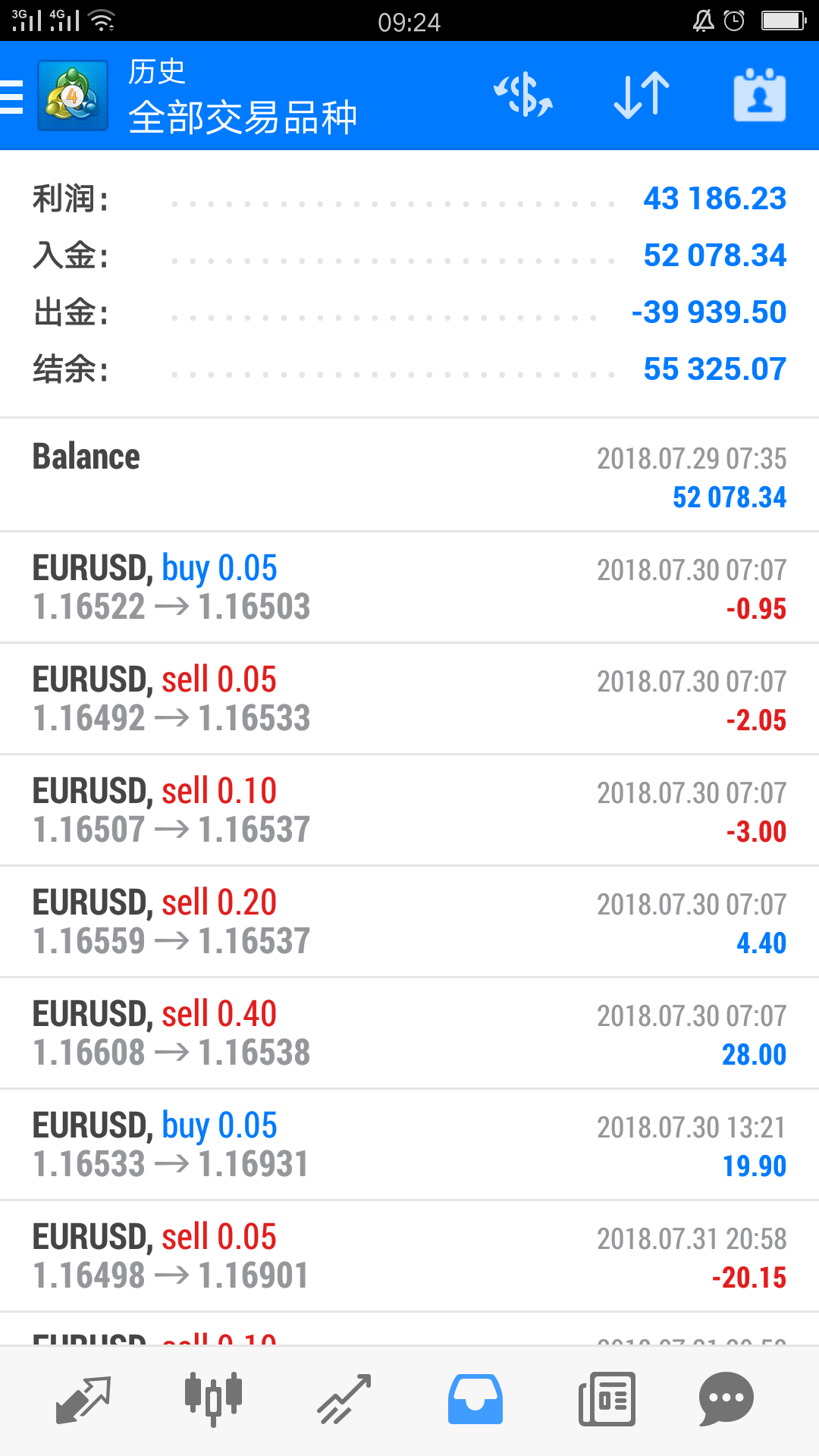Viewport: 819px width, 1456px height.
Task: Switch to the Trade tab
Action: [x=344, y=1399]
